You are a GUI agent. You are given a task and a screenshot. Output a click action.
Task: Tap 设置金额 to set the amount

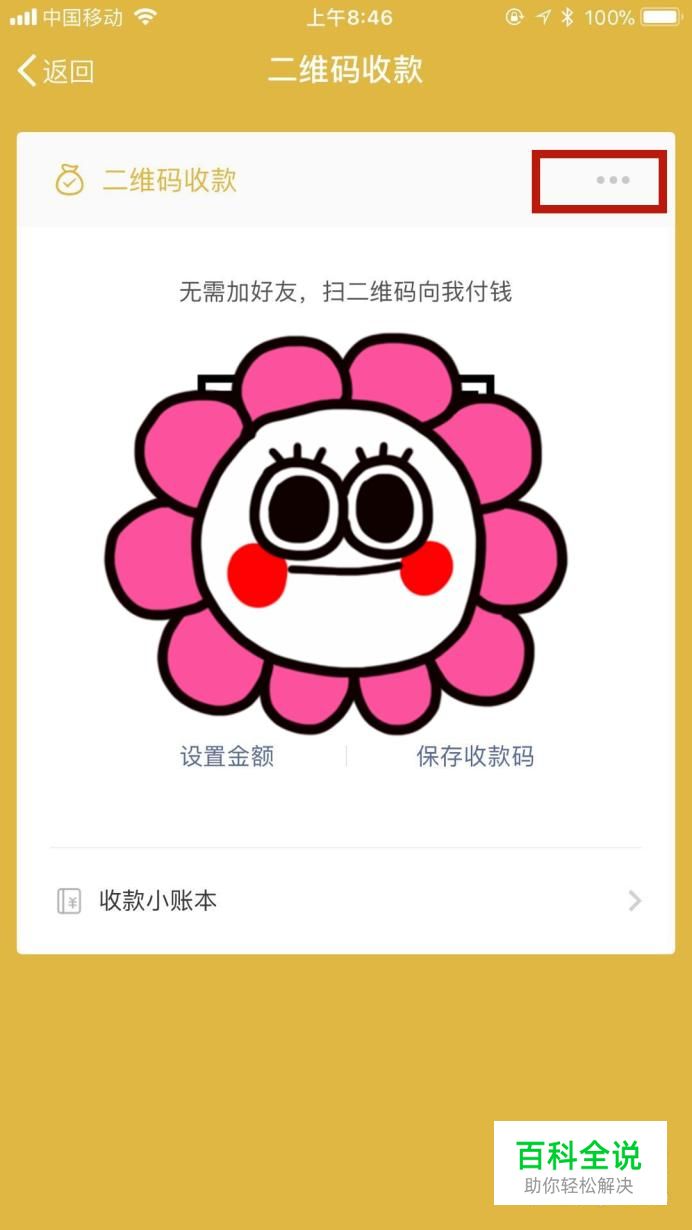[227, 756]
